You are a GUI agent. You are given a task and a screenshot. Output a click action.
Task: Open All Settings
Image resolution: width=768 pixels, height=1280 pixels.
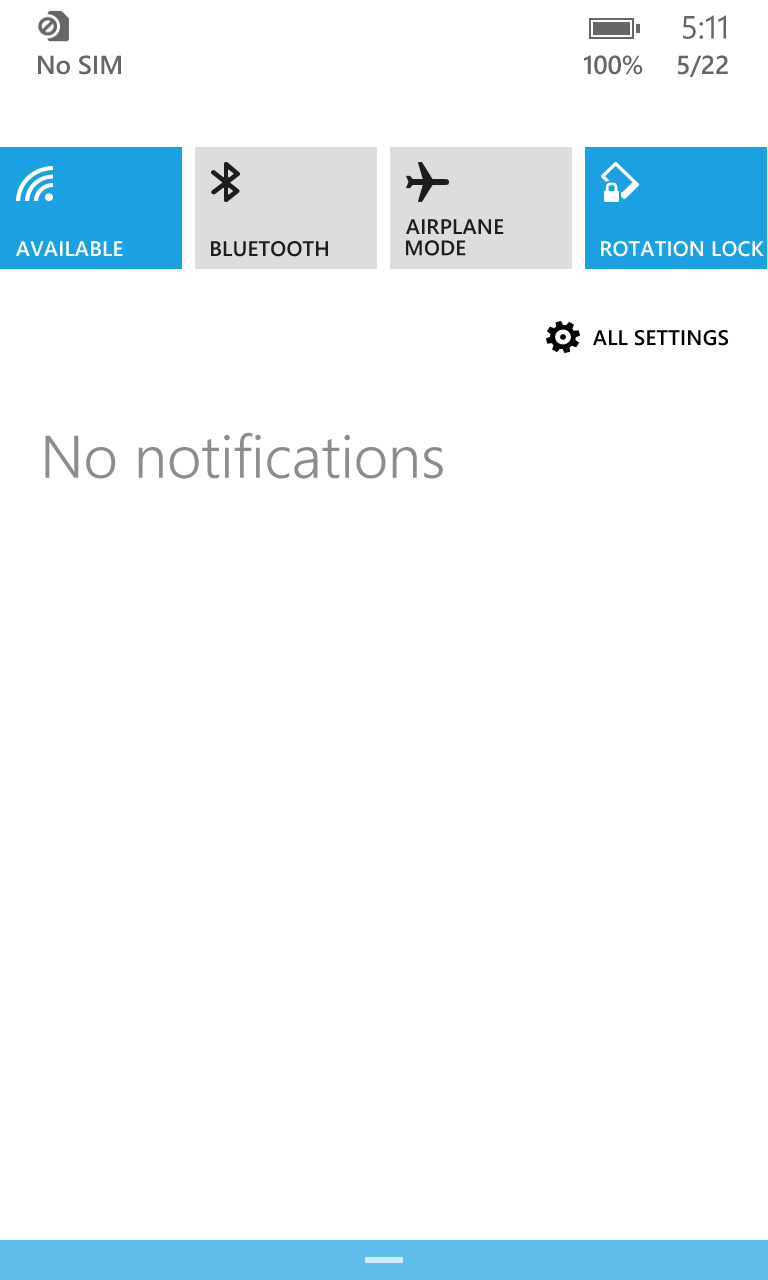[x=638, y=338]
